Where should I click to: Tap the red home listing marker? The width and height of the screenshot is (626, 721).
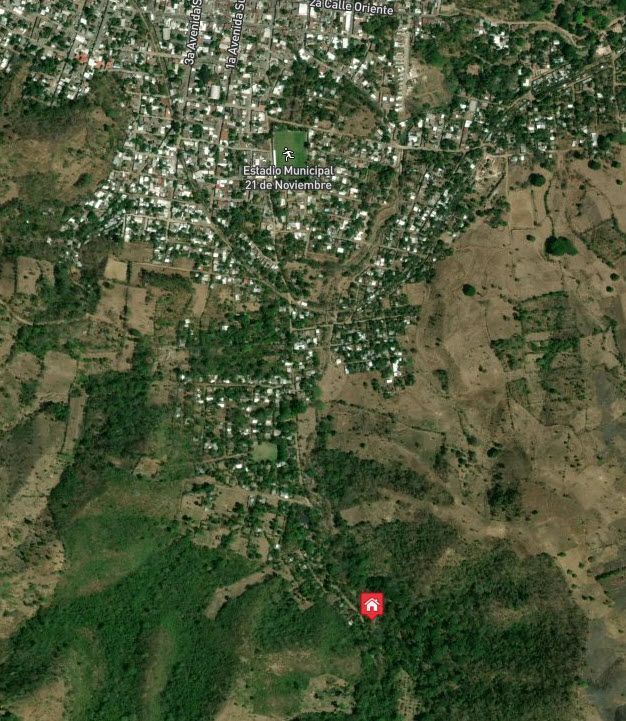[372, 604]
